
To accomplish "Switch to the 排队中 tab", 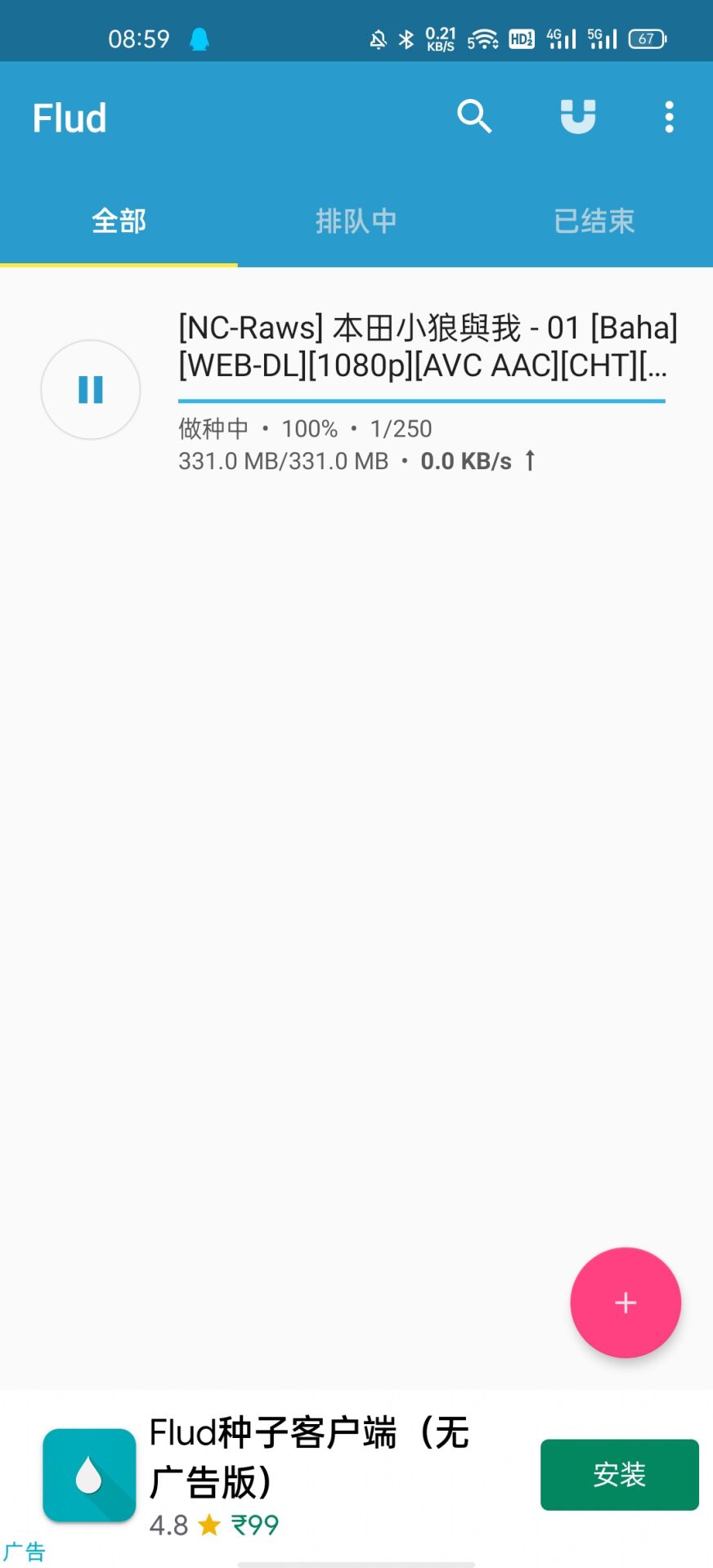I will (356, 221).
